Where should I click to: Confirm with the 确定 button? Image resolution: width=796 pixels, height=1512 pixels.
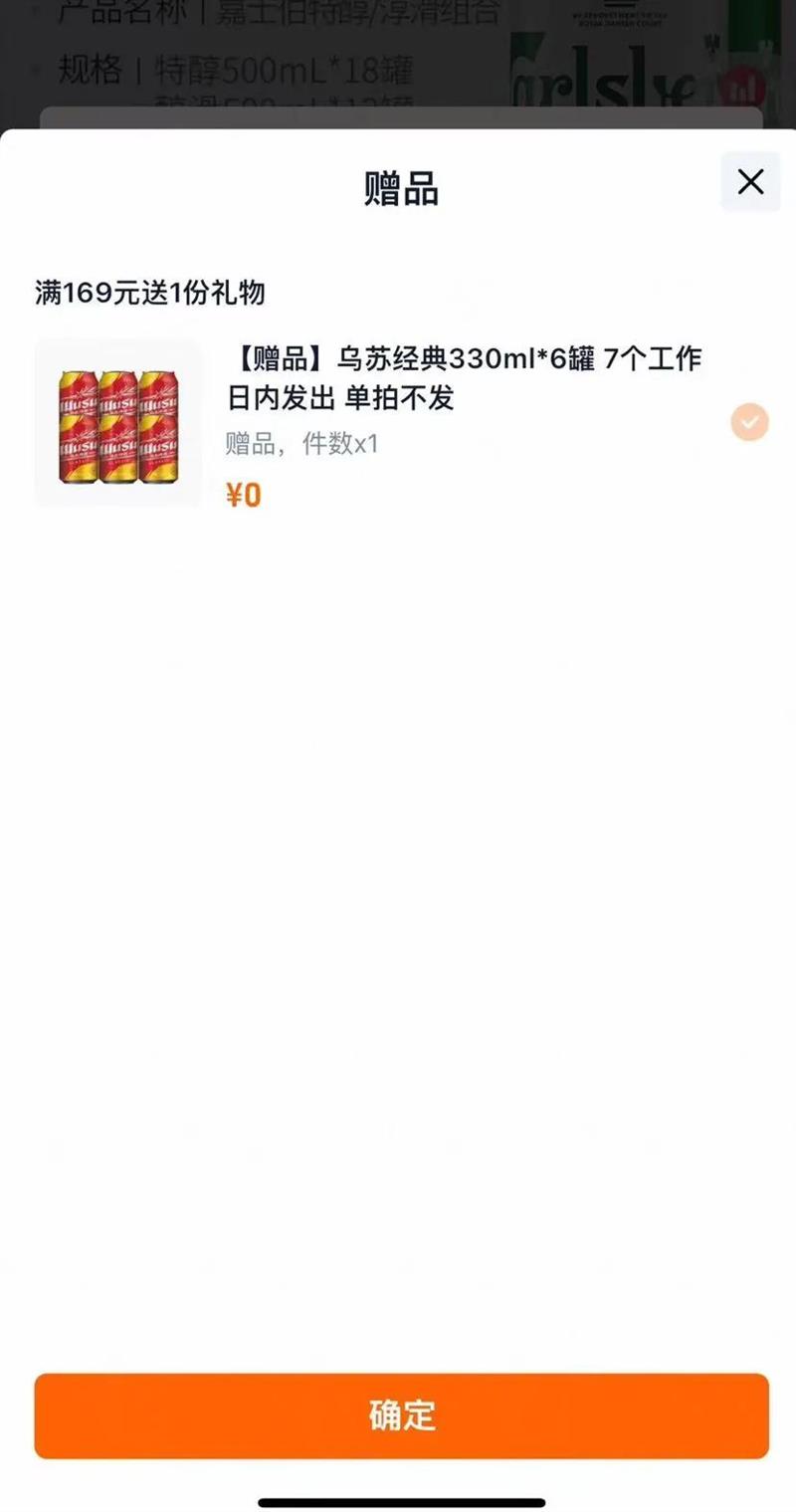[402, 1415]
